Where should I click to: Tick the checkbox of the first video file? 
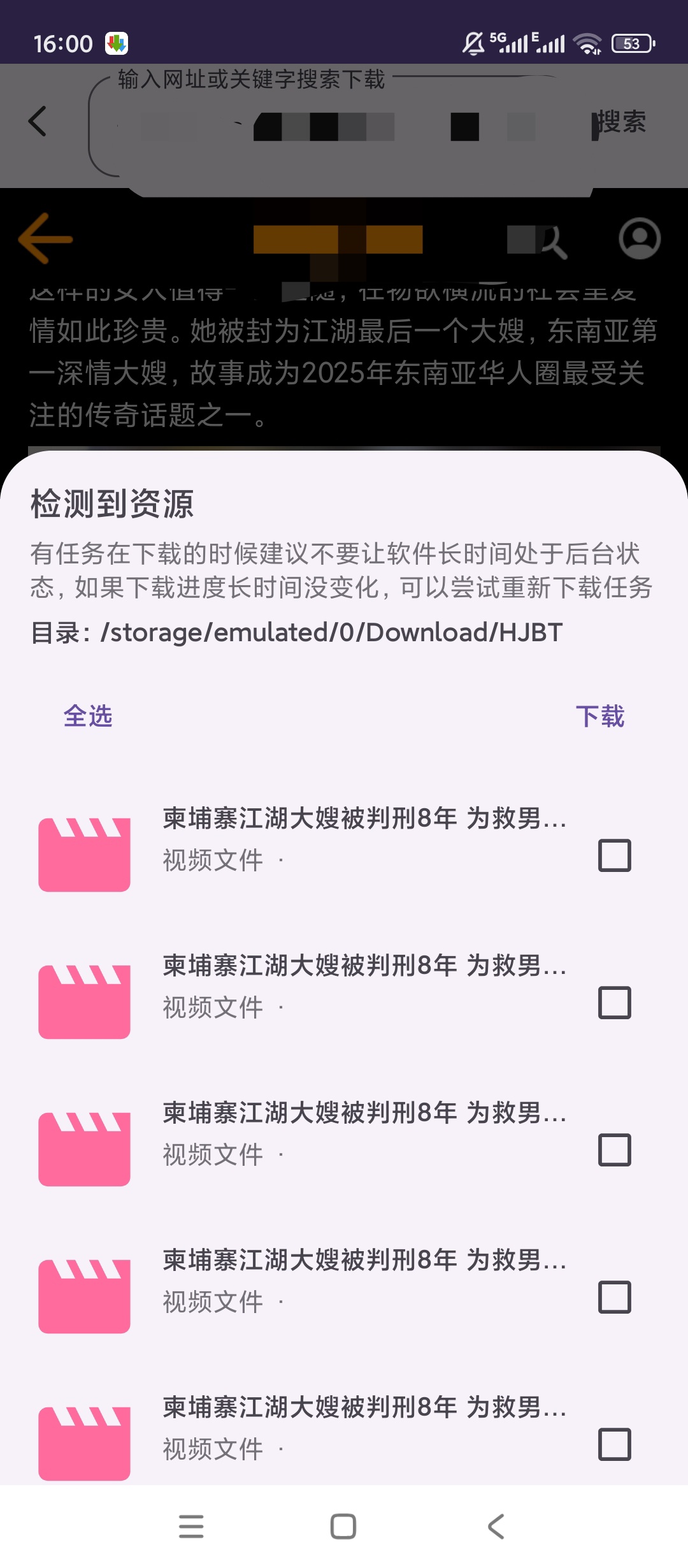coord(615,855)
